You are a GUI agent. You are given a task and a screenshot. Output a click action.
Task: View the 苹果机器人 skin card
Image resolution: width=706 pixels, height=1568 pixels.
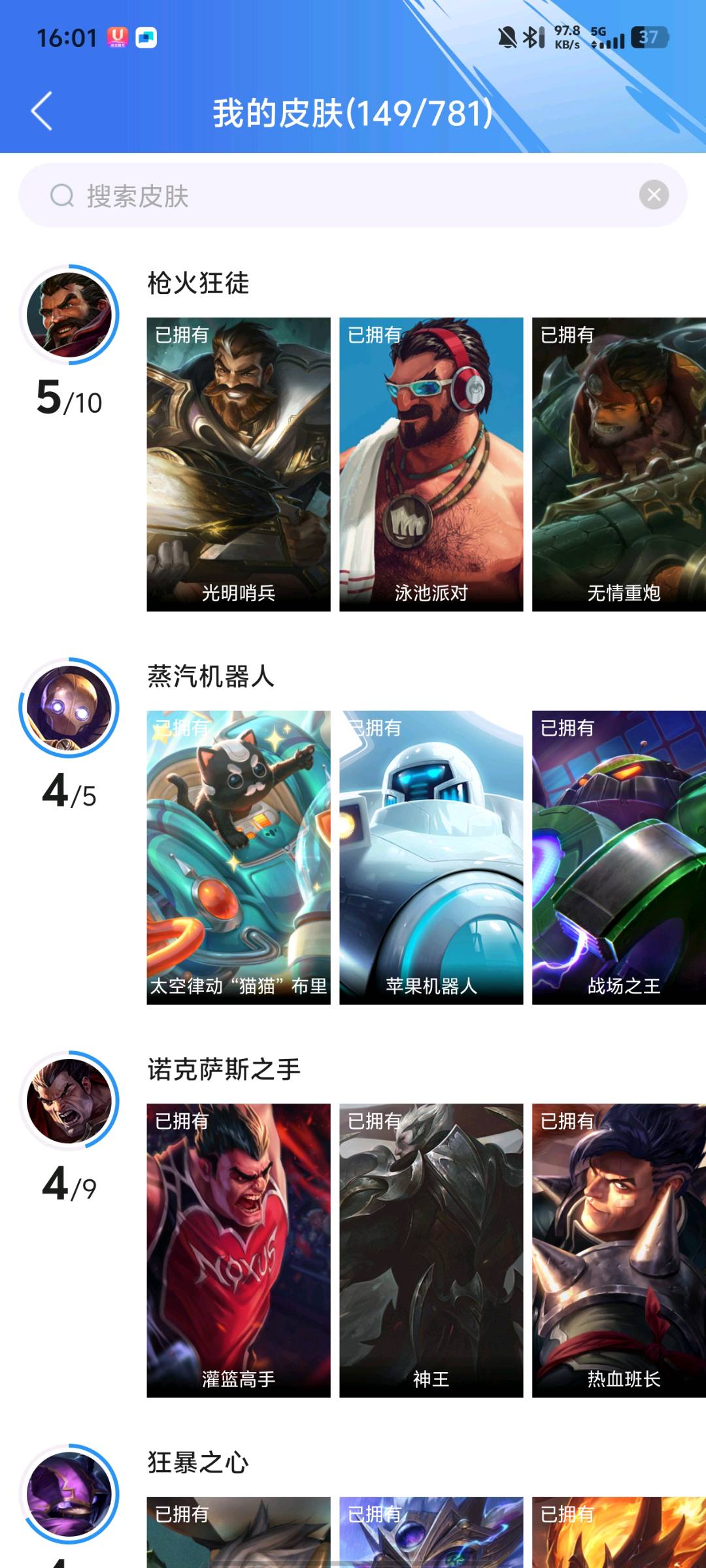431,857
